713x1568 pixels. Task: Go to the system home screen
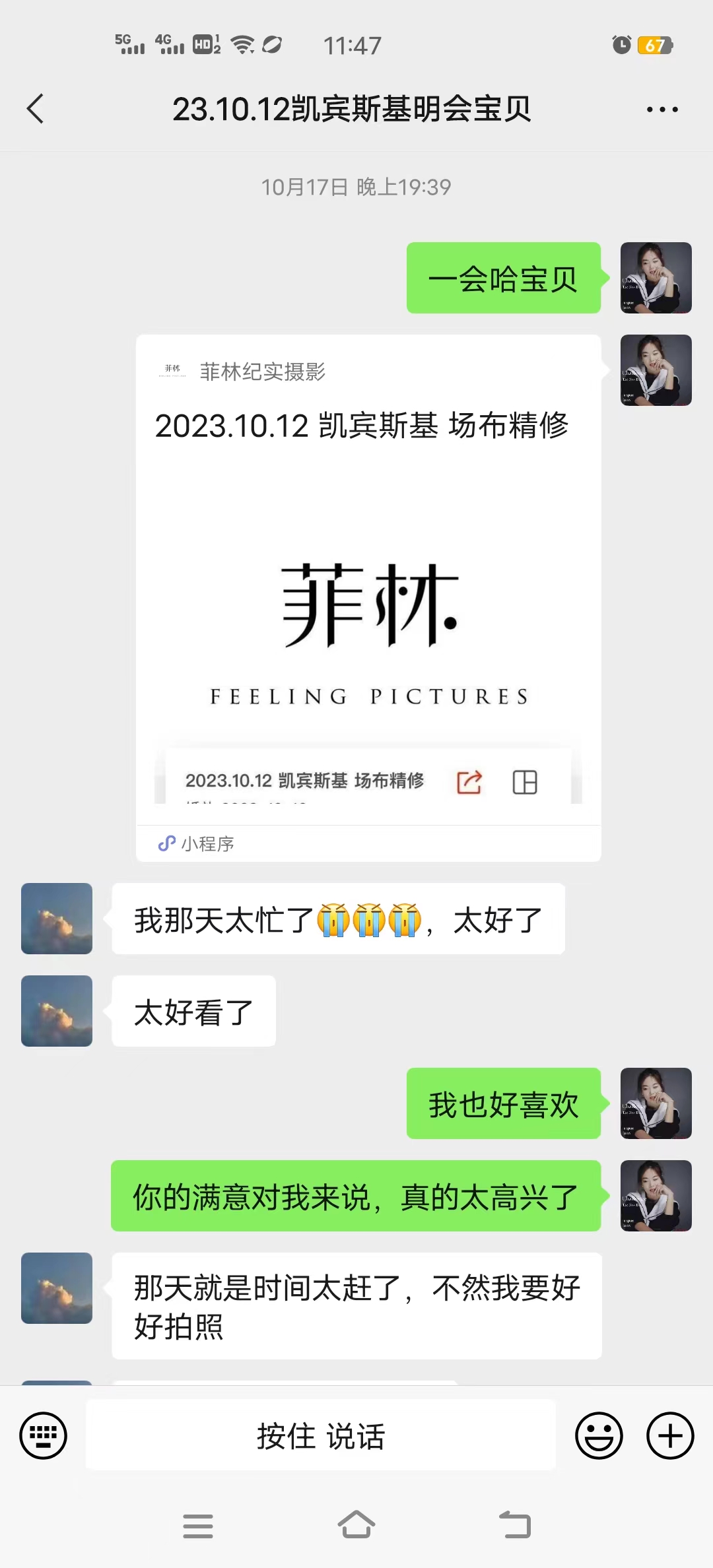click(x=356, y=1525)
